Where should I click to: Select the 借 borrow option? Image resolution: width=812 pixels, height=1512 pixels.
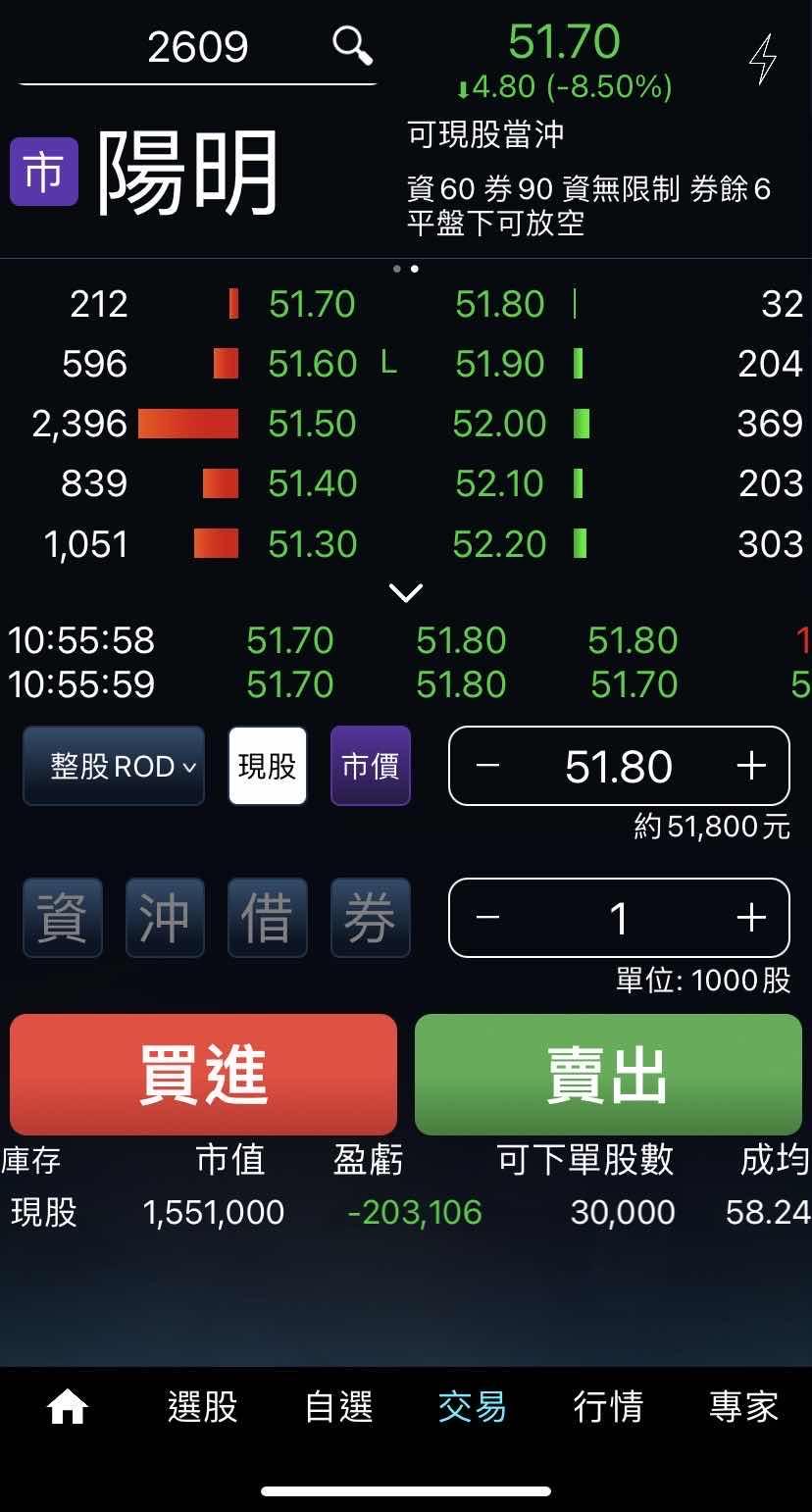click(x=268, y=918)
